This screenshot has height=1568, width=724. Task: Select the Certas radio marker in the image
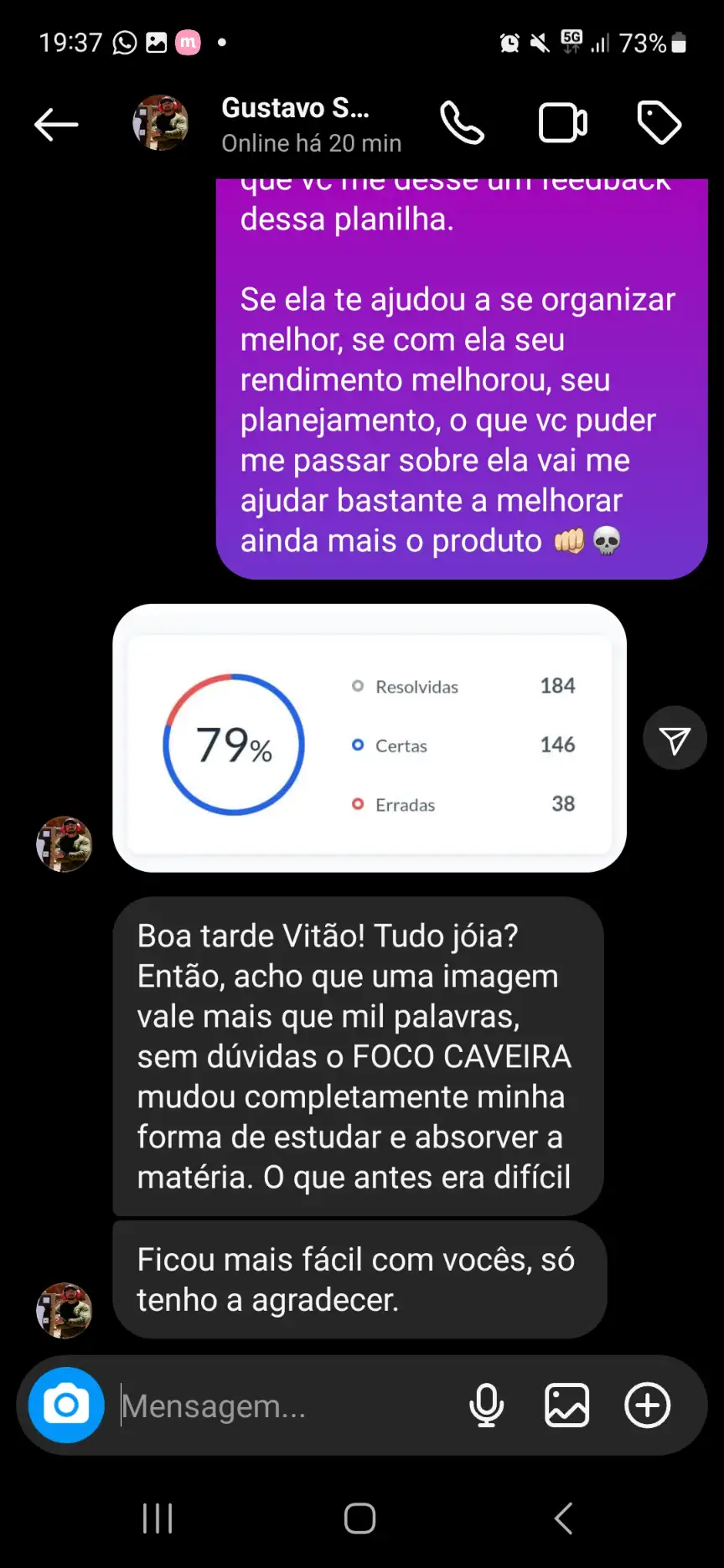point(358,745)
